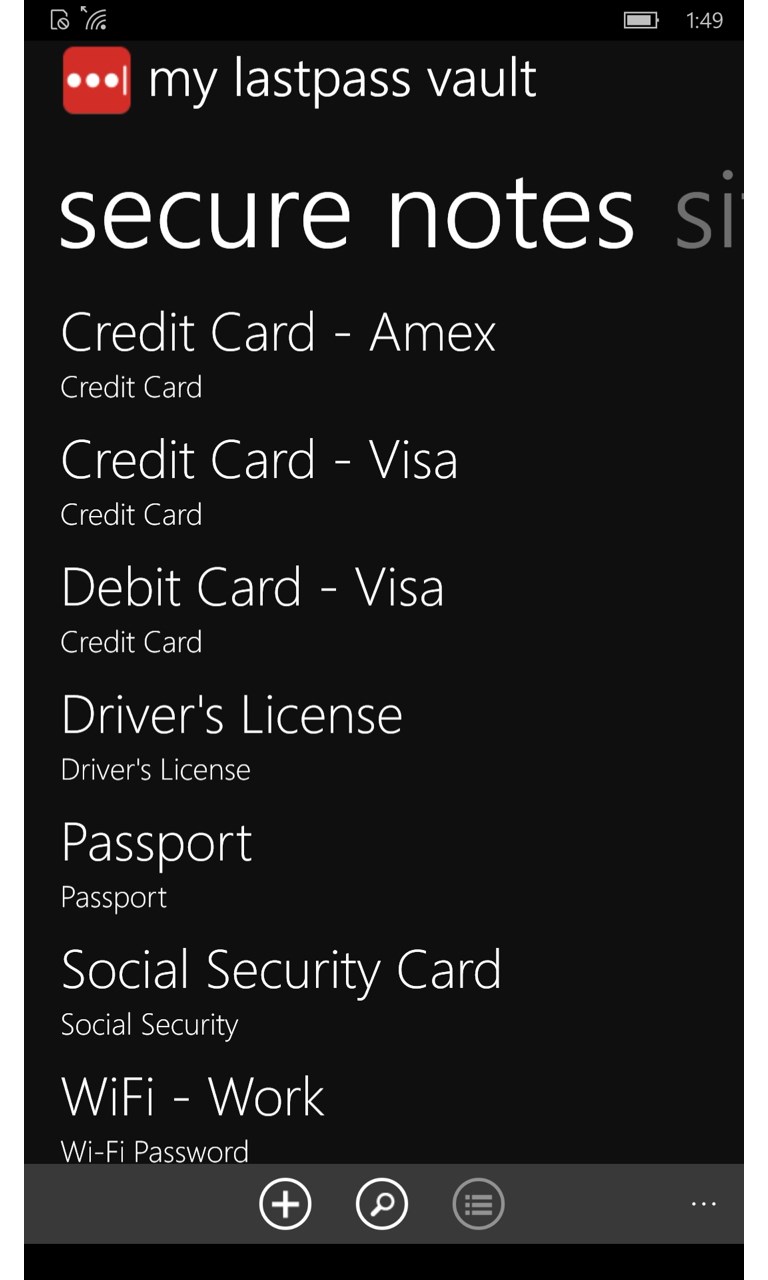Image resolution: width=768 pixels, height=1280 pixels.
Task: Tap the list view icon in app bar
Action: 478,1204
